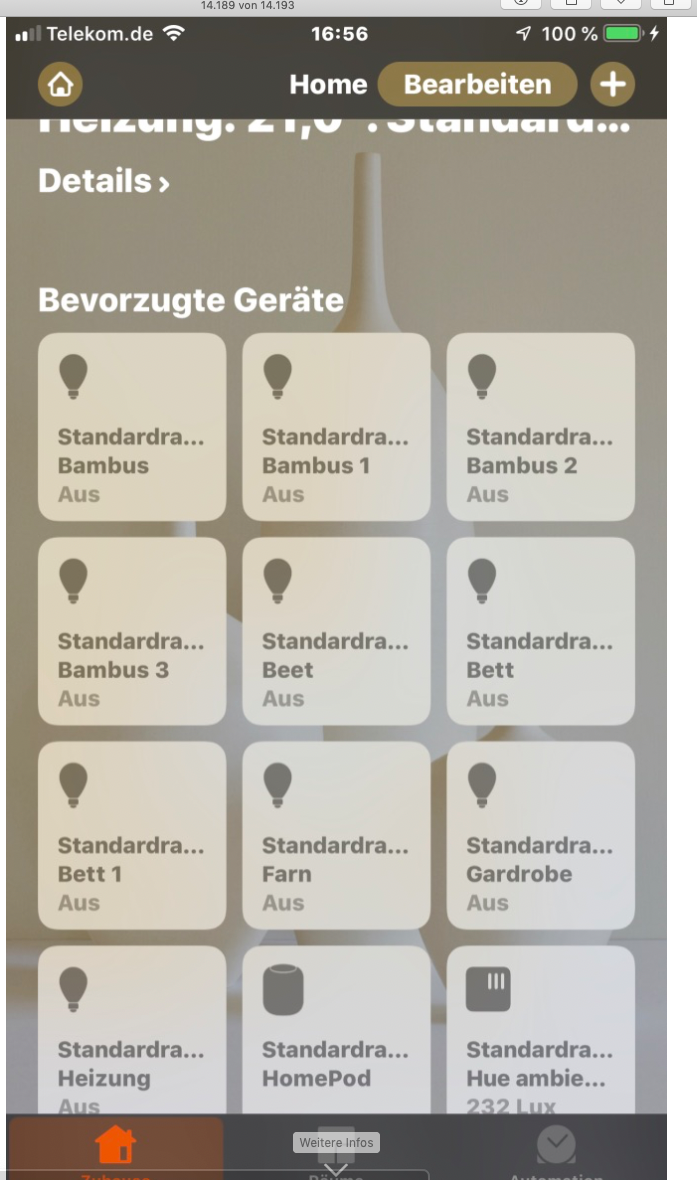Toggle the Bambus 3 light tile

132,631
